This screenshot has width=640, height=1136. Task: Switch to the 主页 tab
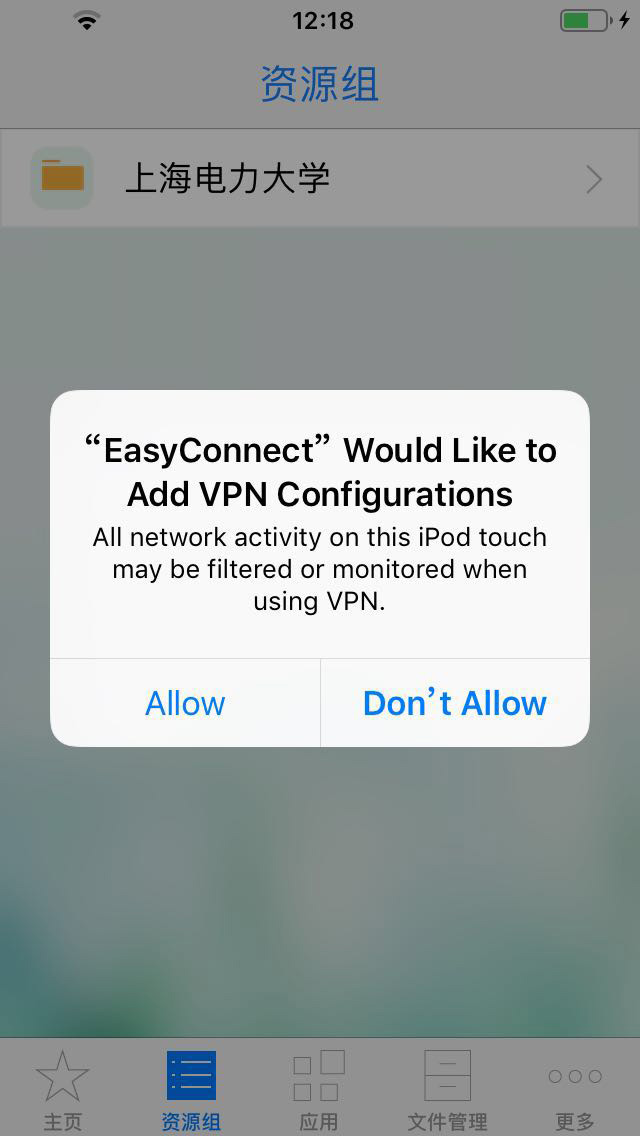pyautogui.click(x=63, y=1089)
